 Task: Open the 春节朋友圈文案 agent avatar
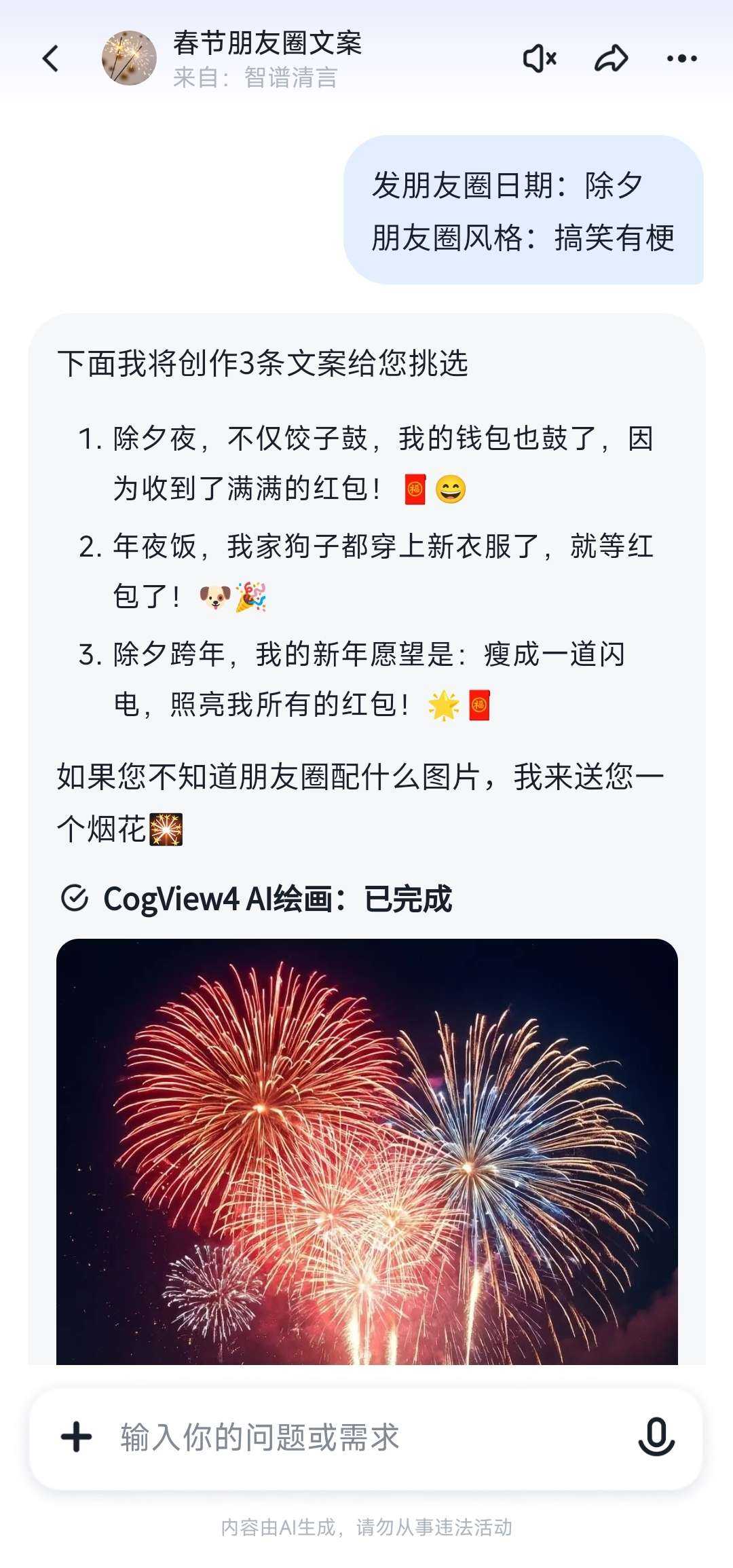tap(129, 58)
